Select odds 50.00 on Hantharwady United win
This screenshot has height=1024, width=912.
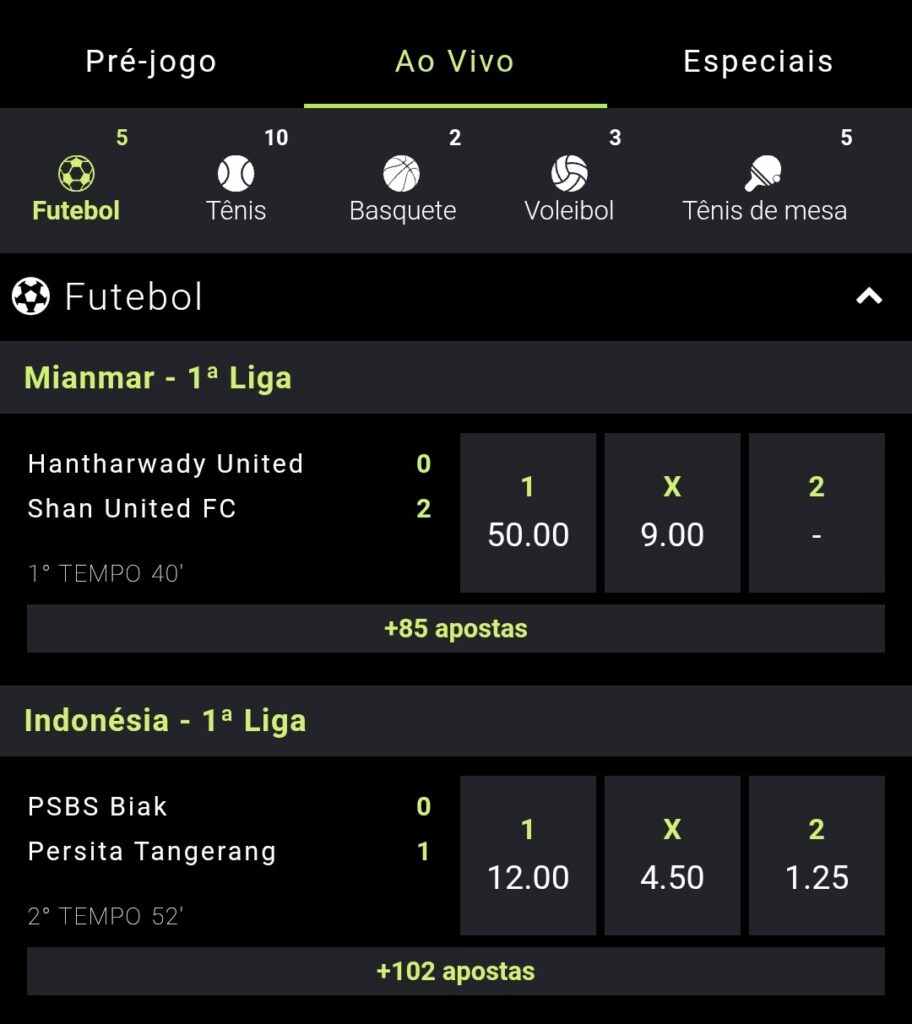[x=527, y=511]
